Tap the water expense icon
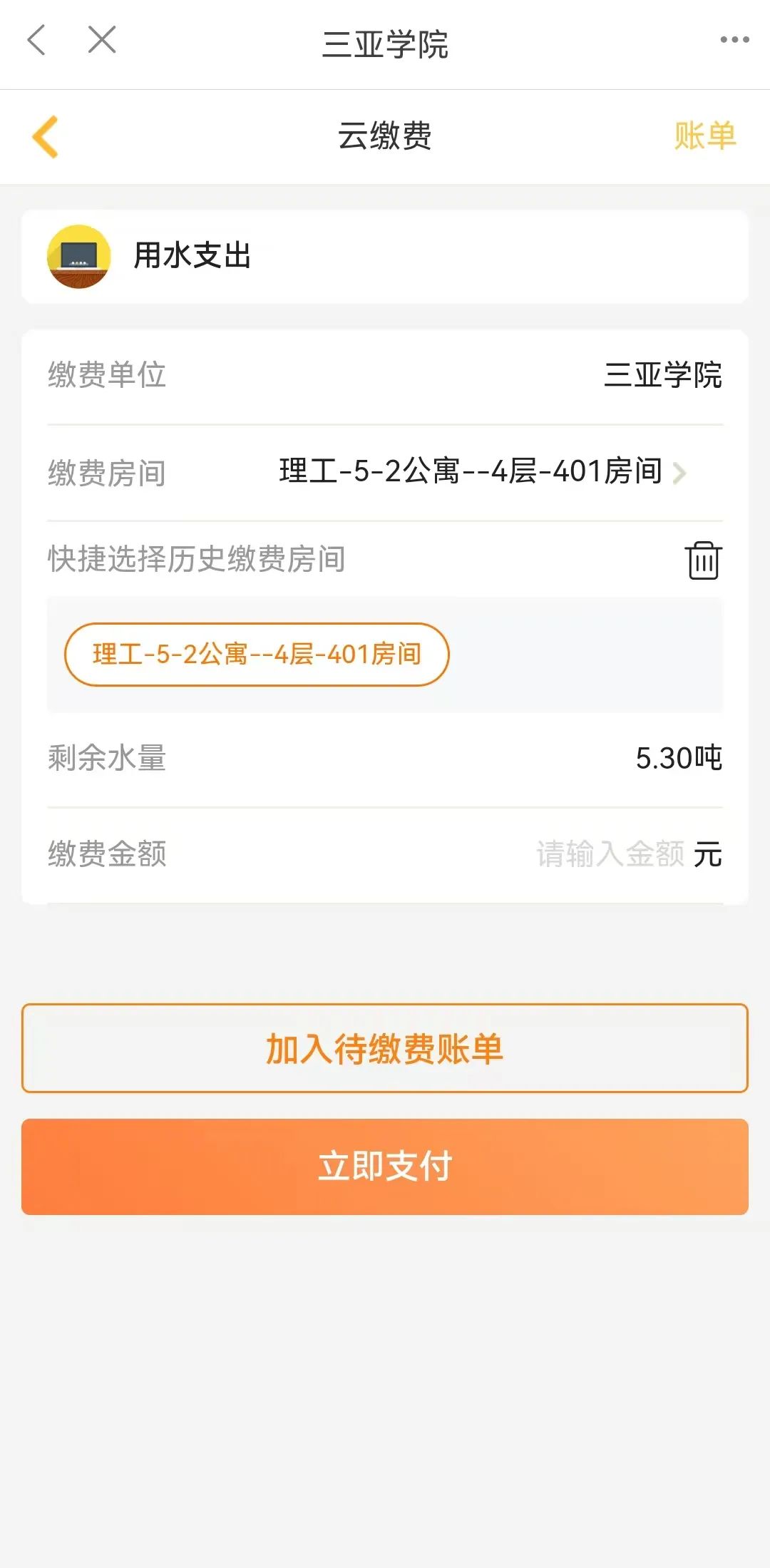This screenshot has width=770, height=1568. [x=80, y=257]
